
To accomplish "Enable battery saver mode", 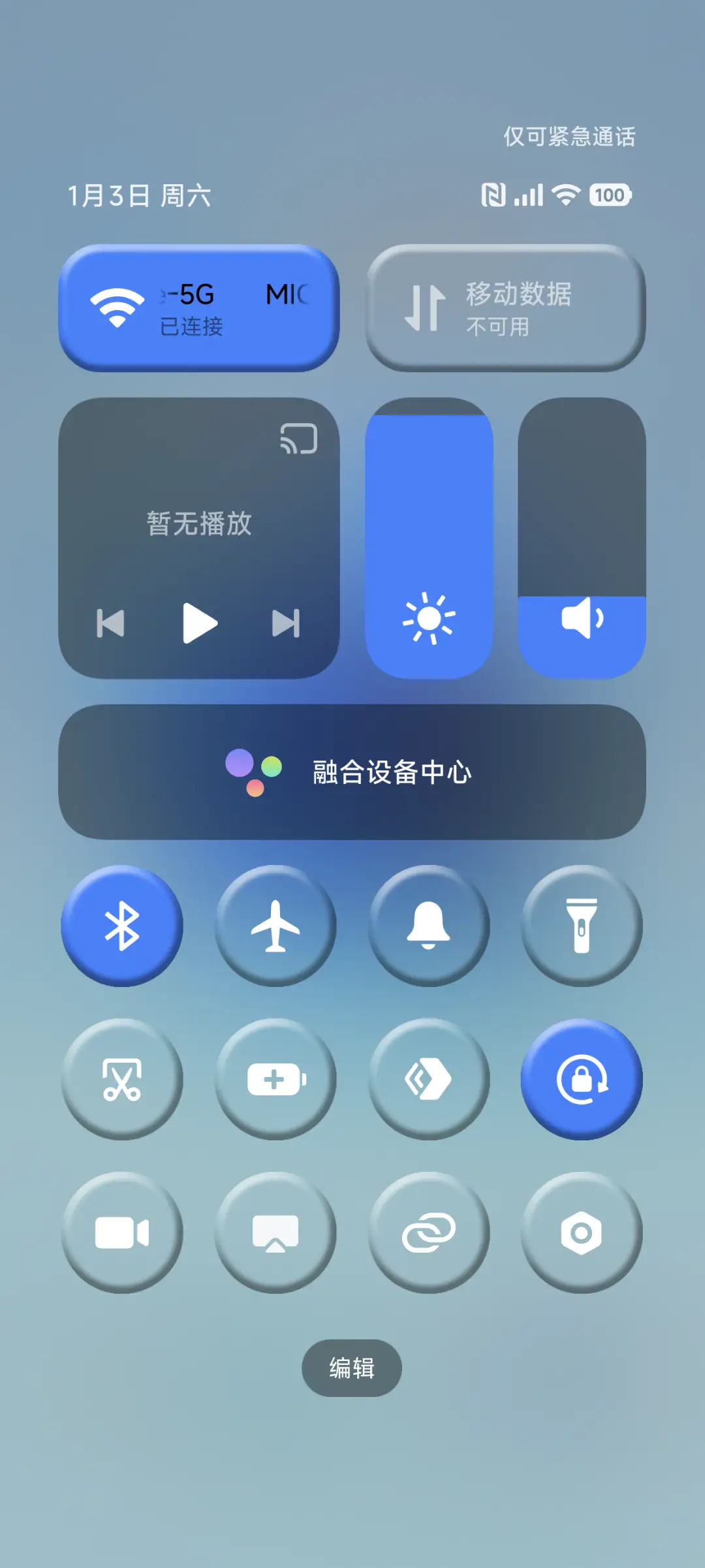I will tap(275, 1080).
